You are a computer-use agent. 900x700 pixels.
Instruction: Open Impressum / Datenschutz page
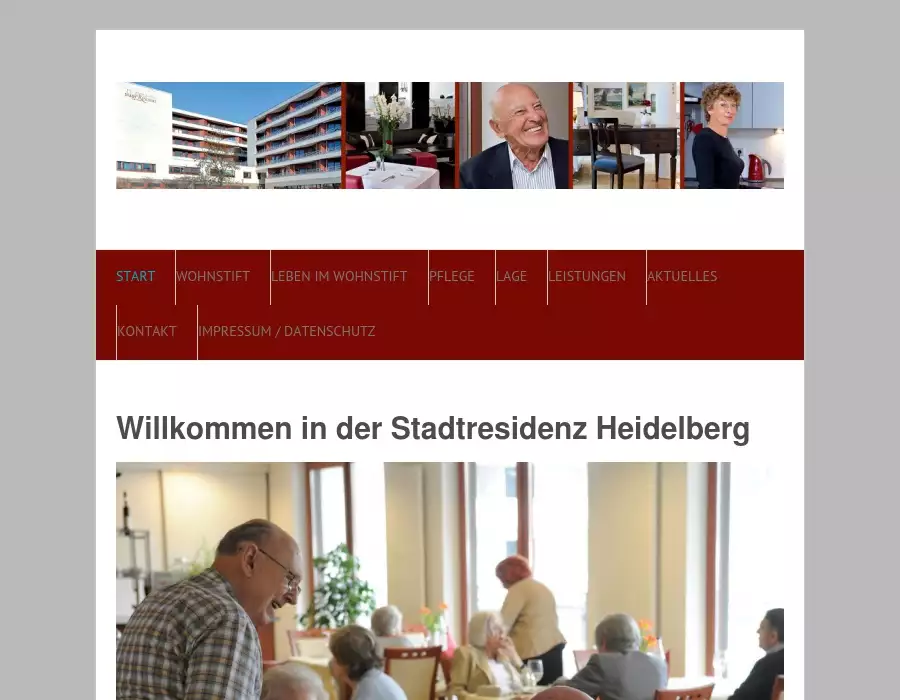[286, 332]
